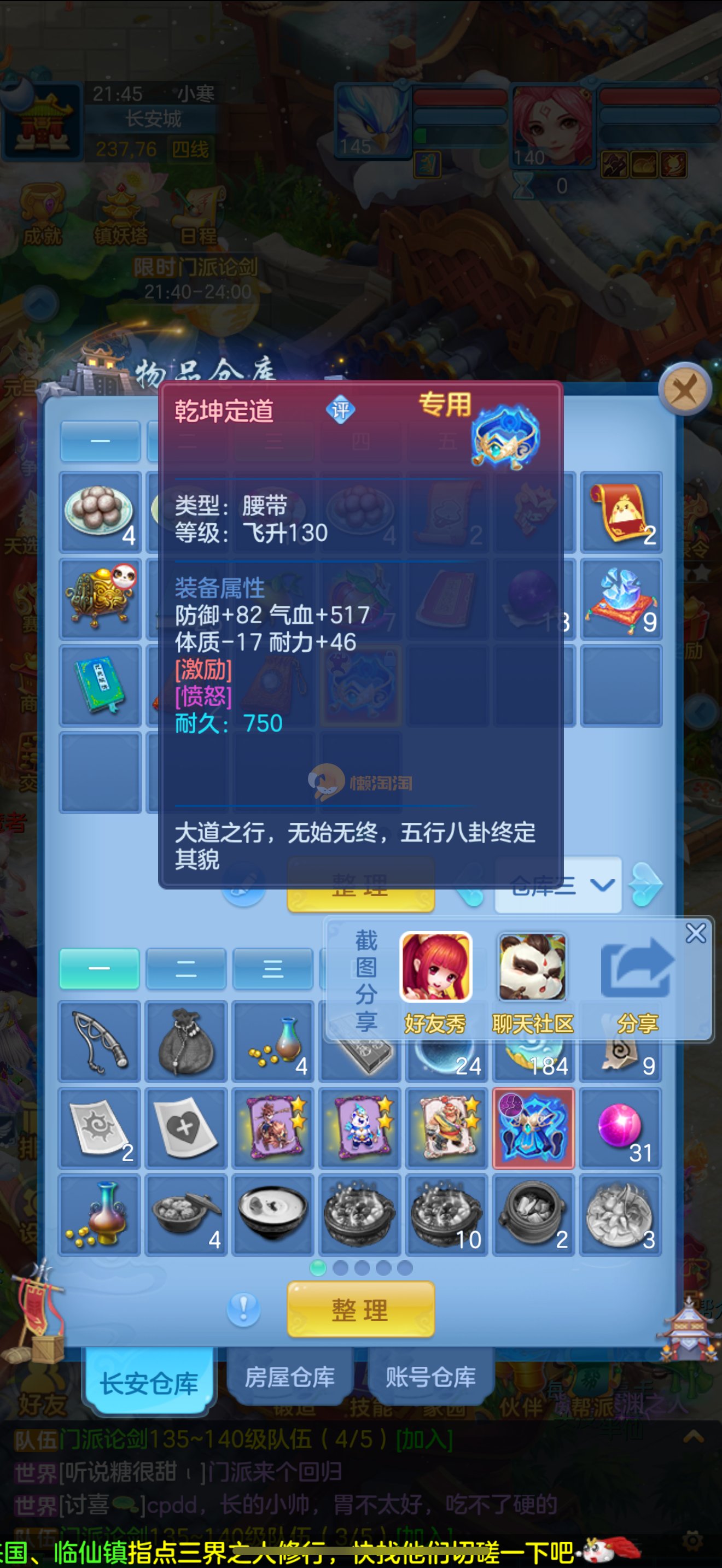722x1568 pixels.
Task: Switch bag to page 三
Action: (x=272, y=968)
